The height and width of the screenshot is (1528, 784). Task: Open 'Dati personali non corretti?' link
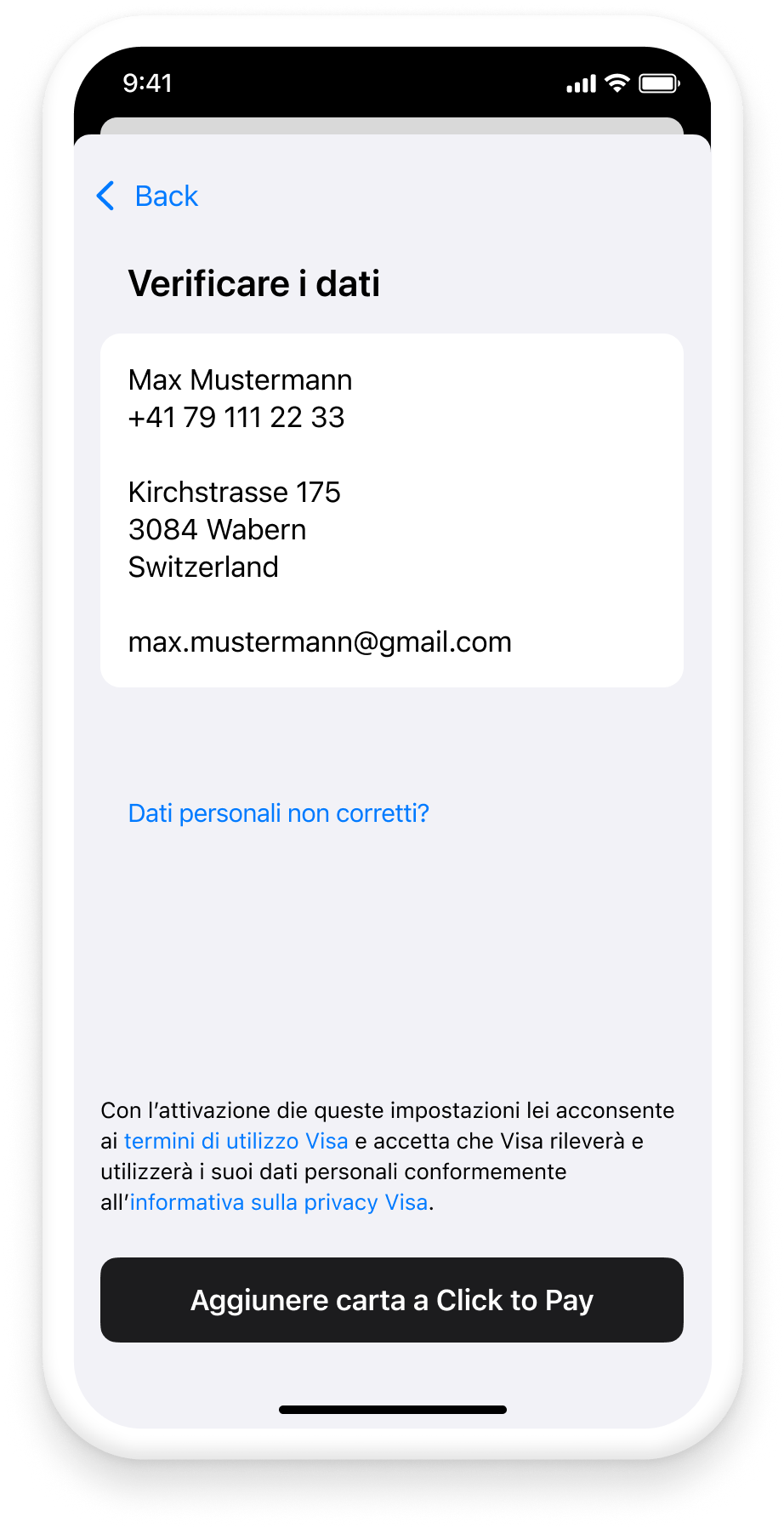(x=278, y=813)
